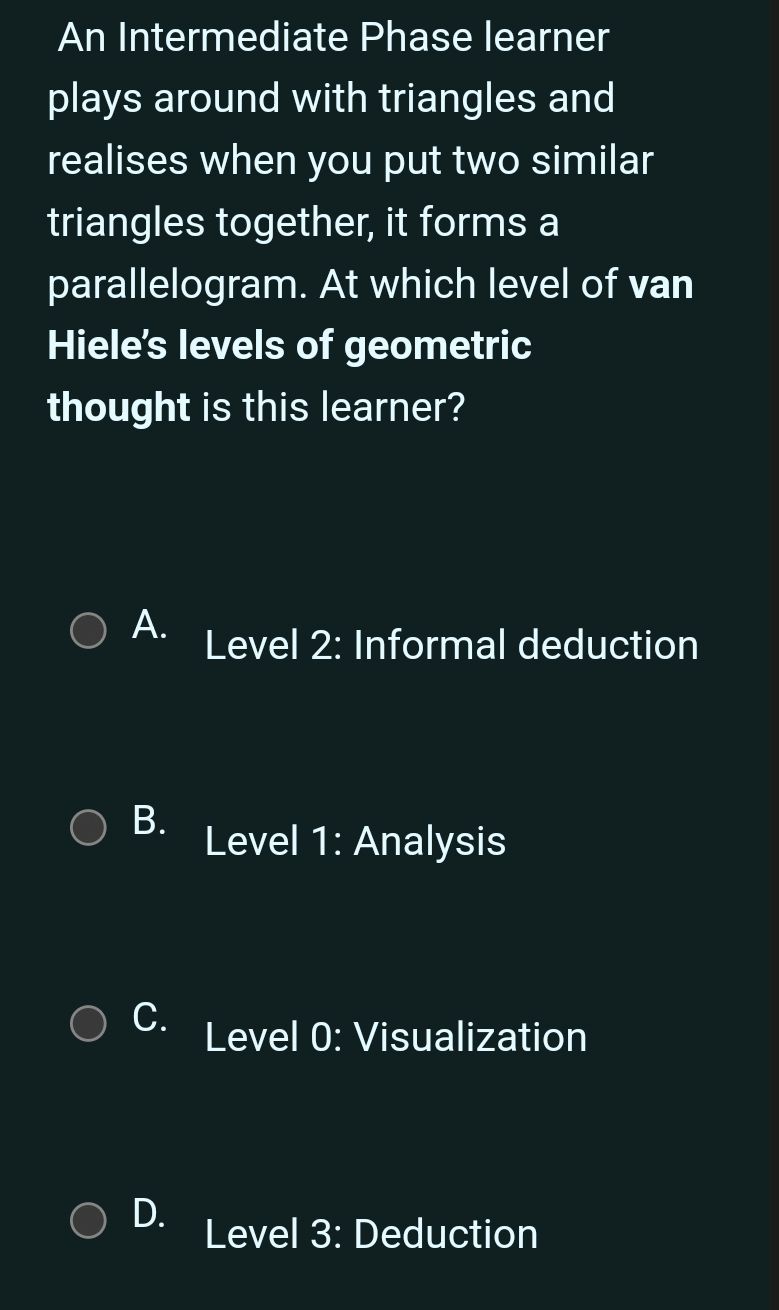Choose the answer 'Level 3: Deduction'
Image resolution: width=779 pixels, height=1310 pixels.
[x=371, y=1235]
